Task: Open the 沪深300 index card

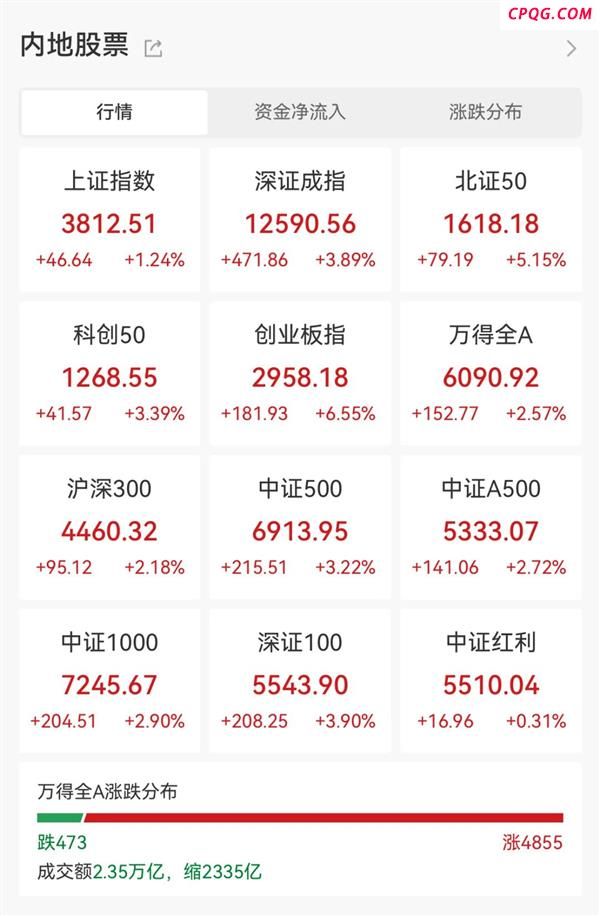Action: (110, 527)
